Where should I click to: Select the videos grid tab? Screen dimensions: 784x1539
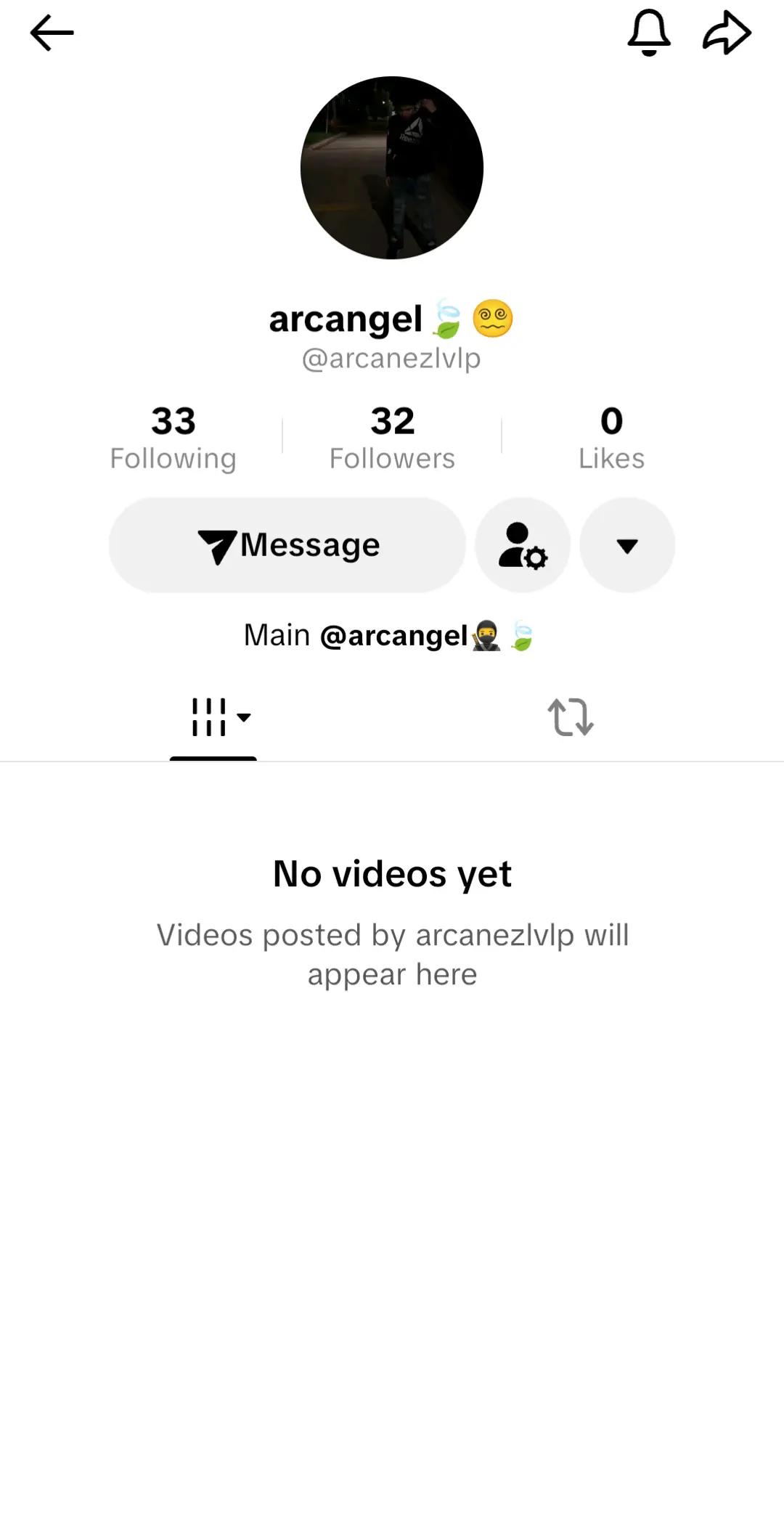[x=213, y=718]
